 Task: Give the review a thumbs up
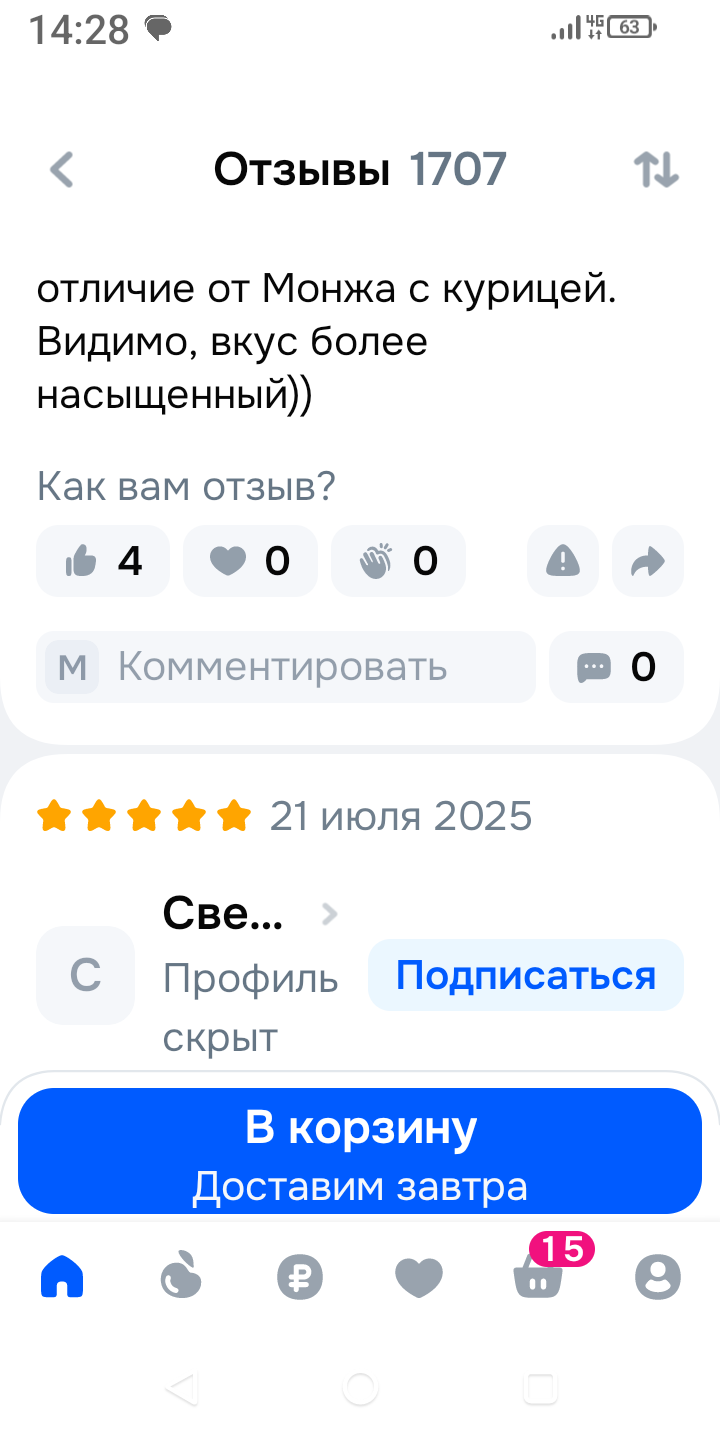click(103, 561)
